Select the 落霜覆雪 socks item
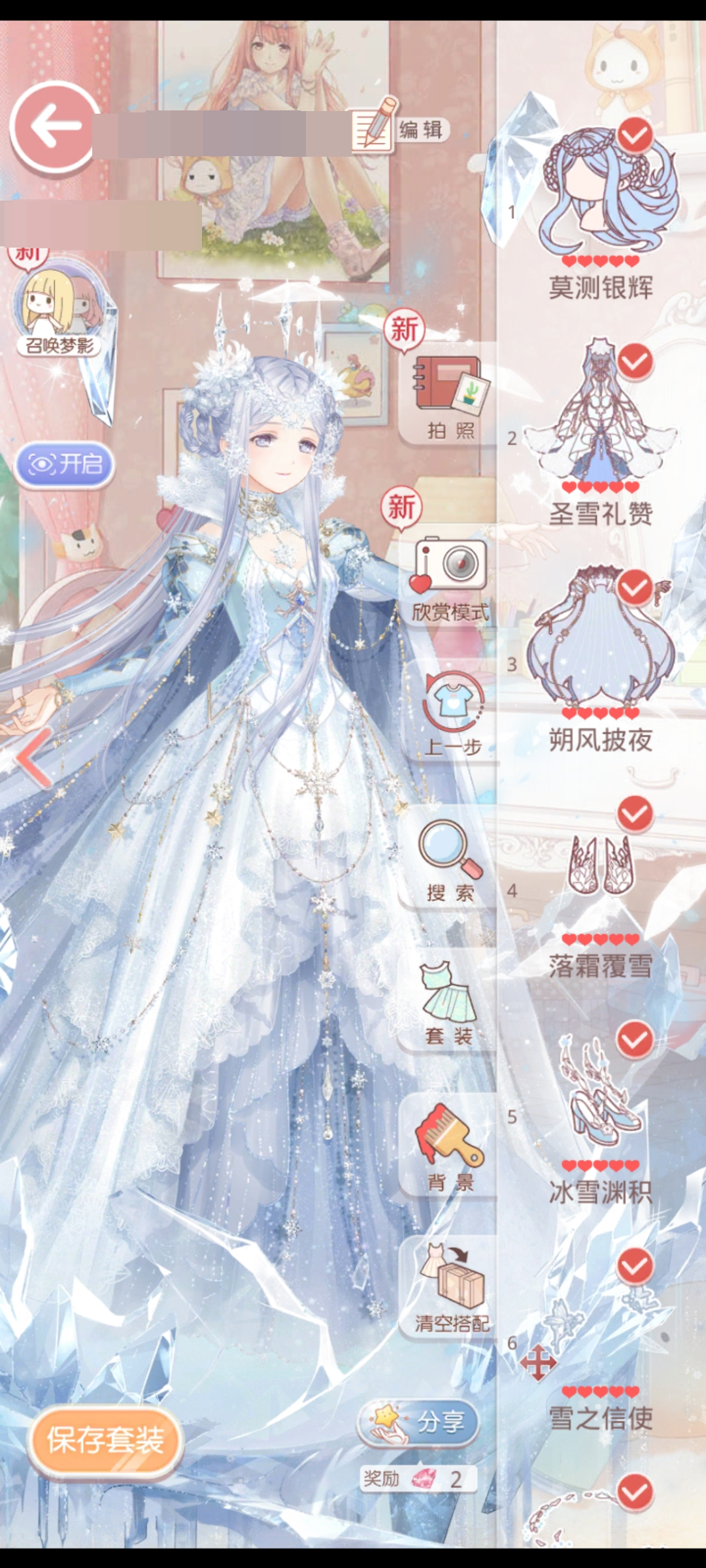 point(601,875)
